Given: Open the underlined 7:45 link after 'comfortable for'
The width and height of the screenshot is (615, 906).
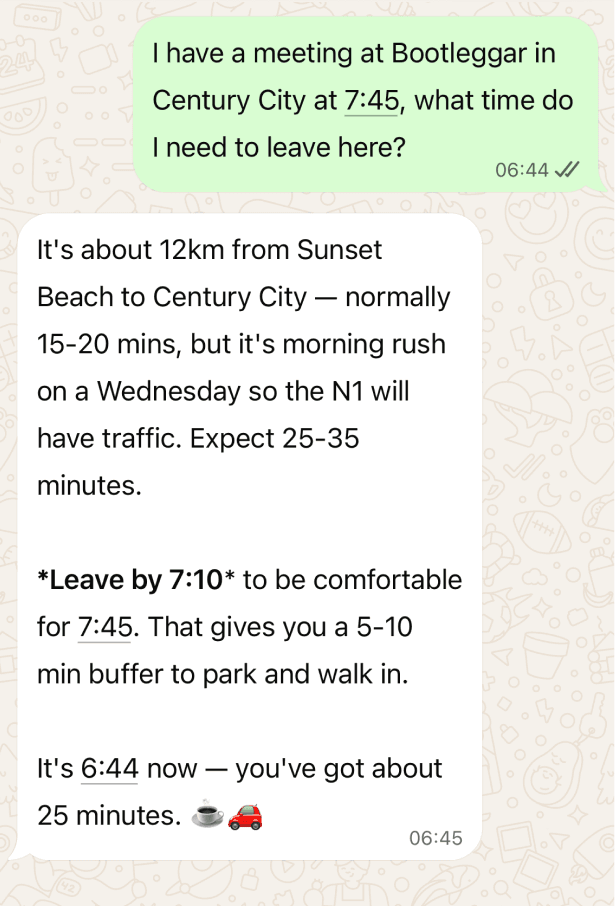Looking at the screenshot, I should click(x=105, y=627).
